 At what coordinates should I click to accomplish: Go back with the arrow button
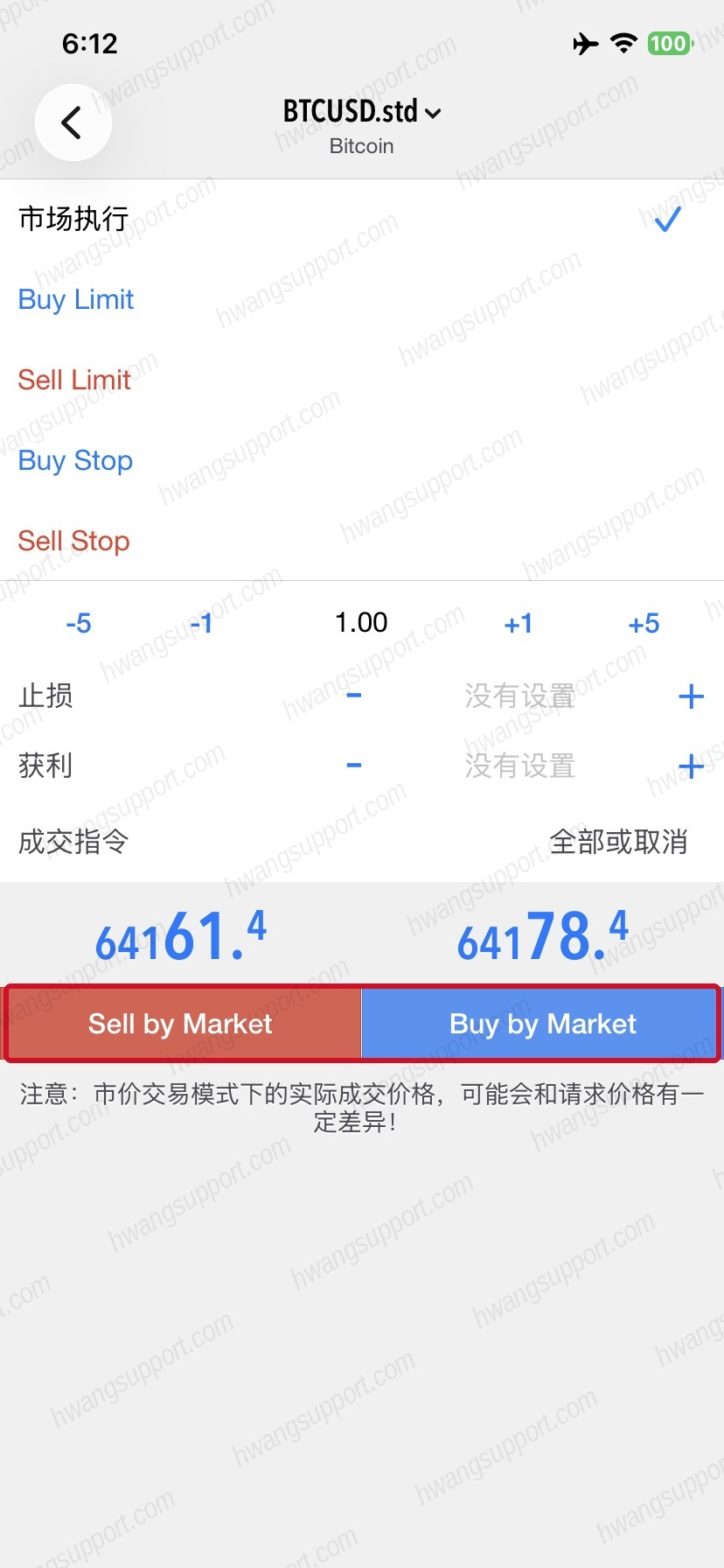pyautogui.click(x=73, y=122)
